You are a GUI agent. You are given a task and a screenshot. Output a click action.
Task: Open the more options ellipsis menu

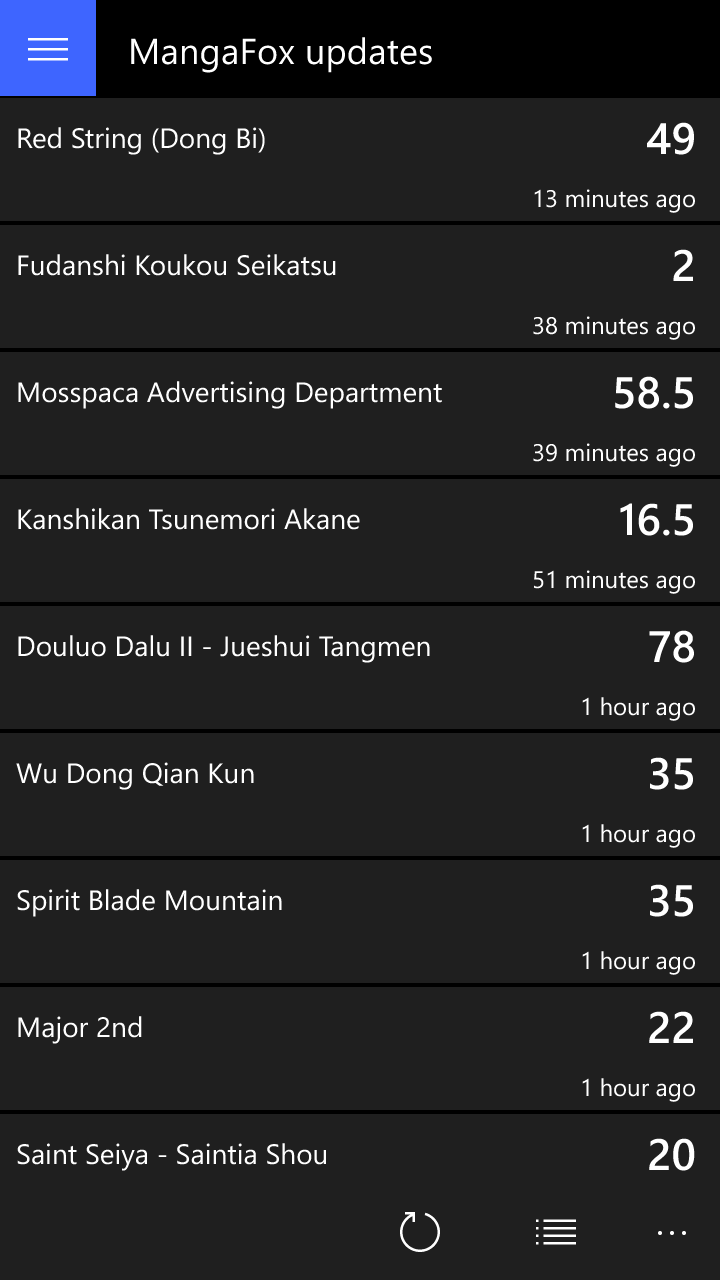click(672, 1231)
